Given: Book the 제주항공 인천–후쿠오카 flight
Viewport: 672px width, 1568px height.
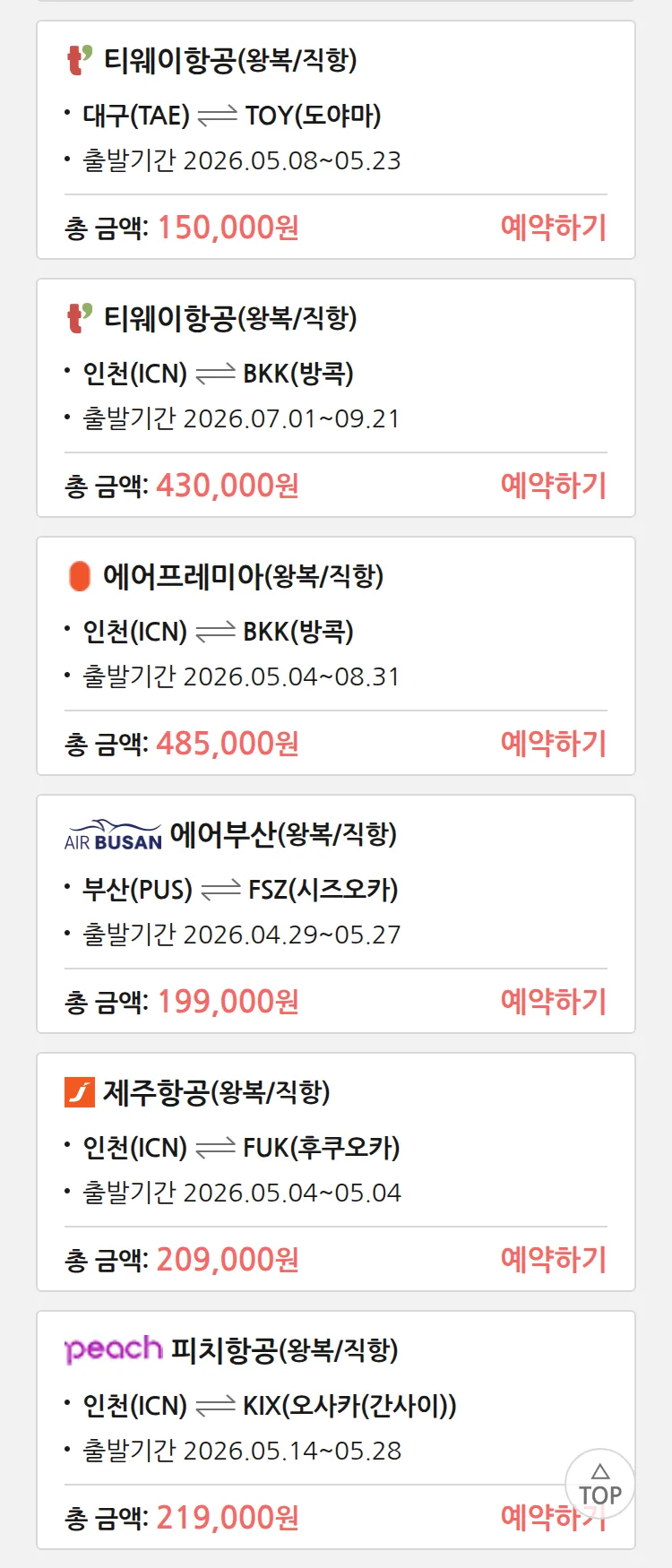Looking at the screenshot, I should 553,1260.
